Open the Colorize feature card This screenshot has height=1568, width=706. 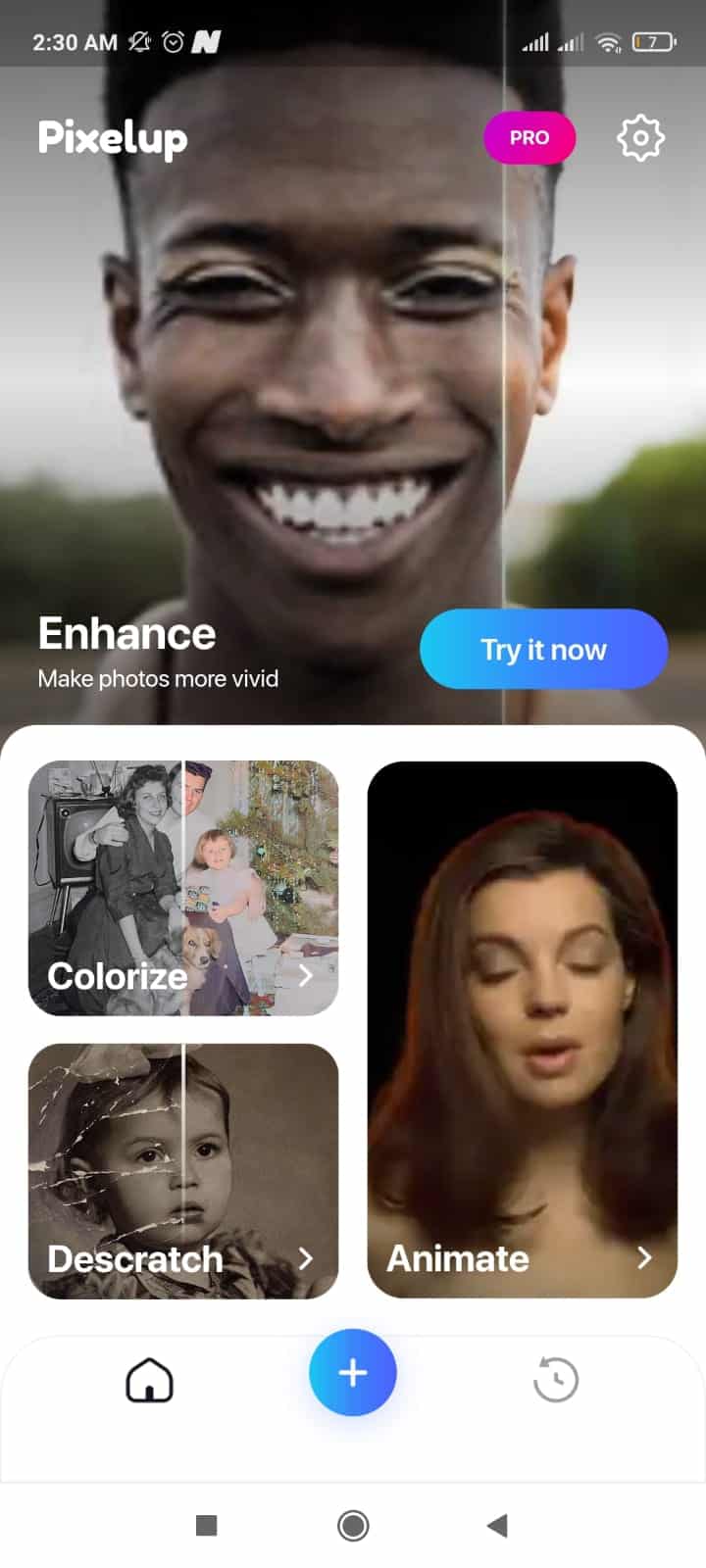(x=183, y=888)
